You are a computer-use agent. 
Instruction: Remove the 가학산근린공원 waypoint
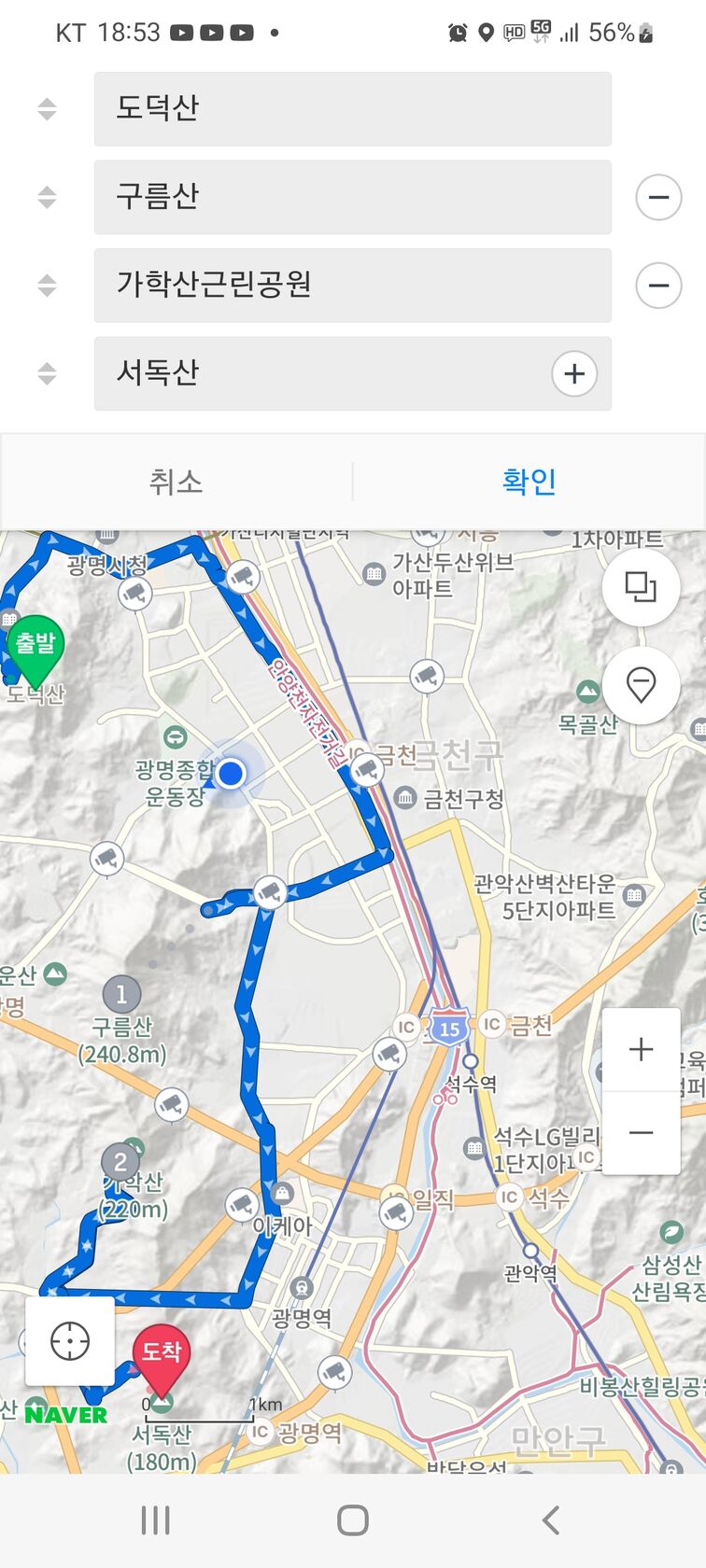658,286
